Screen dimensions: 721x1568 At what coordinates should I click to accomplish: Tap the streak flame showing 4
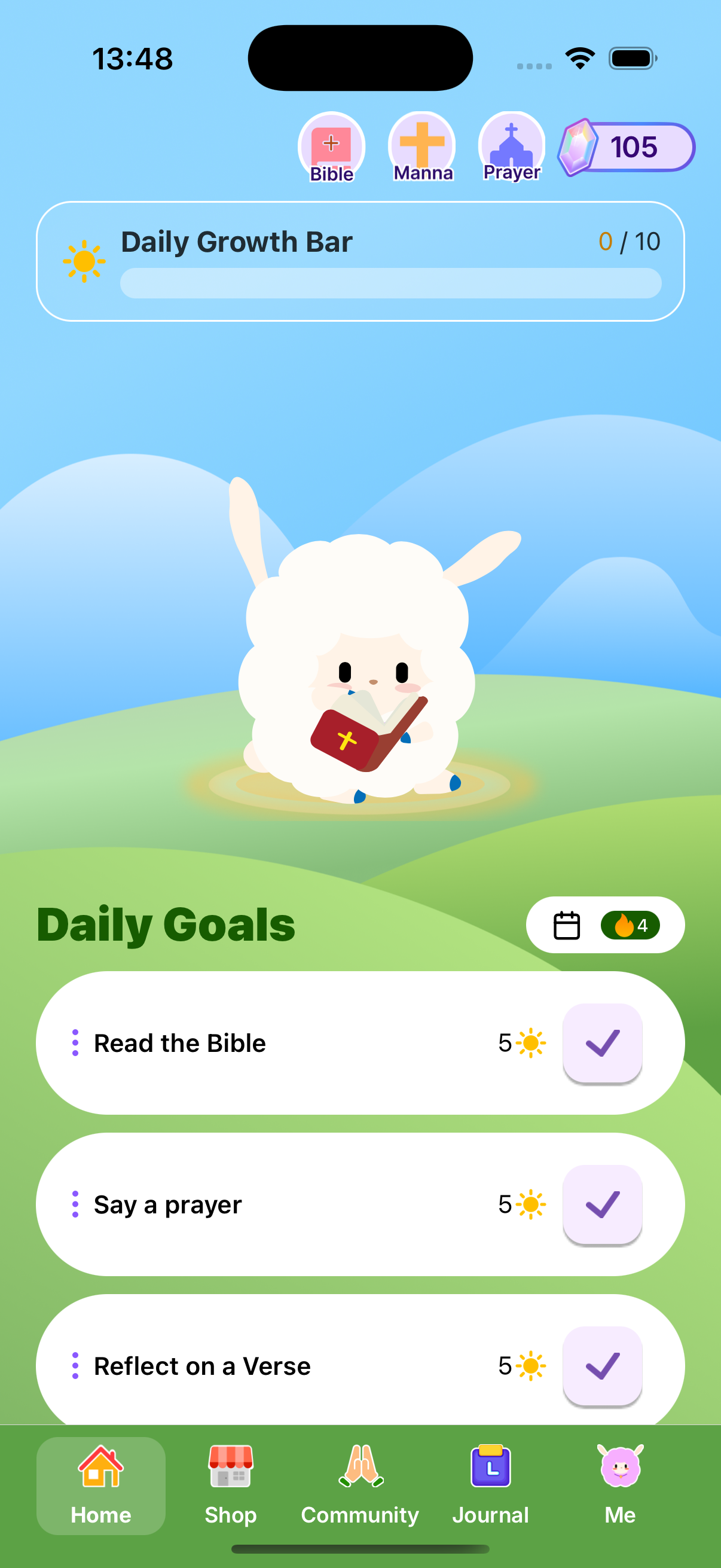coord(630,925)
